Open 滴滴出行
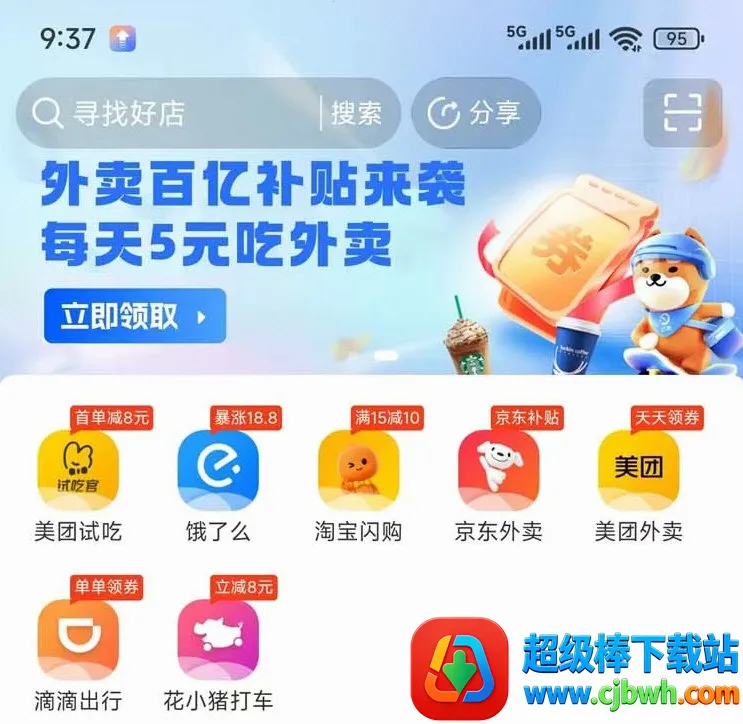Viewport: 743px width, 724px height. pyautogui.click(x=78, y=641)
